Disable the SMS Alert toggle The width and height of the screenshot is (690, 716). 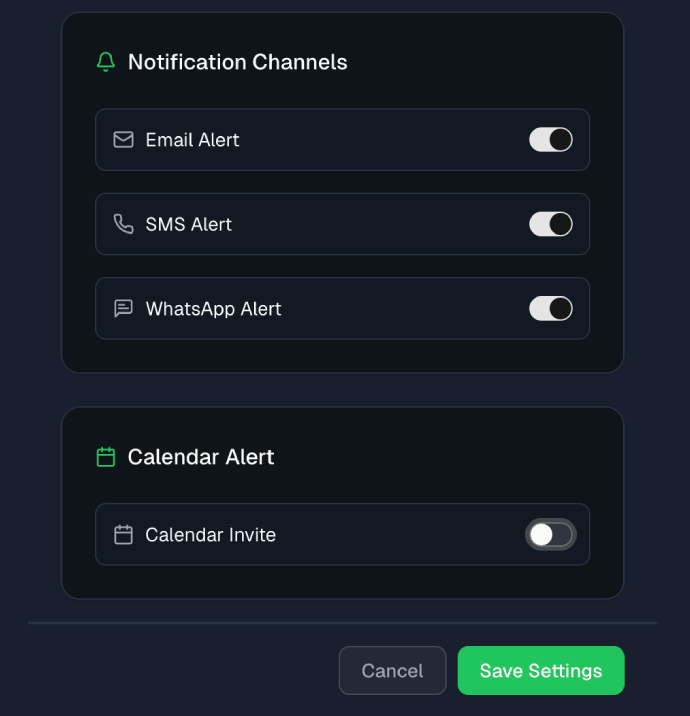[551, 224]
